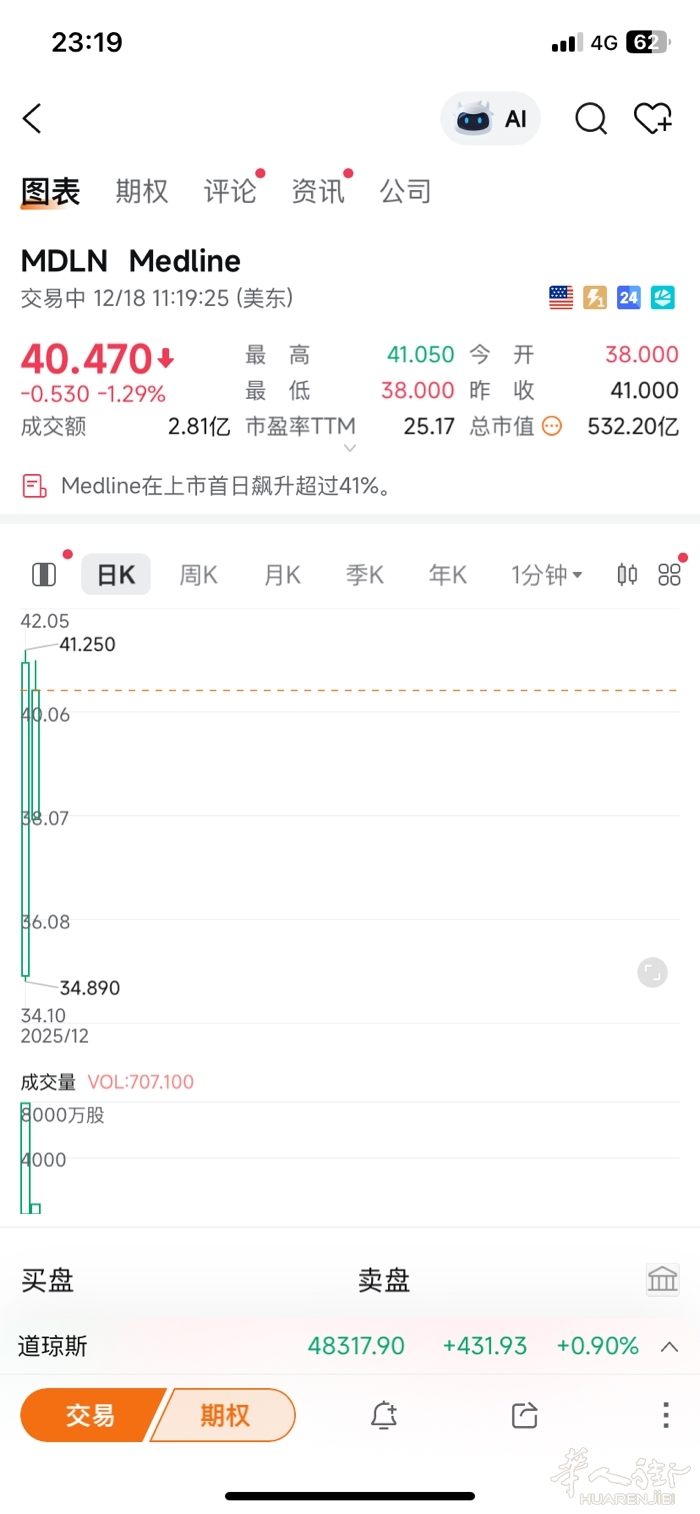Expand more quote details chevron
Viewport: 700px width, 1514px height.
349,449
